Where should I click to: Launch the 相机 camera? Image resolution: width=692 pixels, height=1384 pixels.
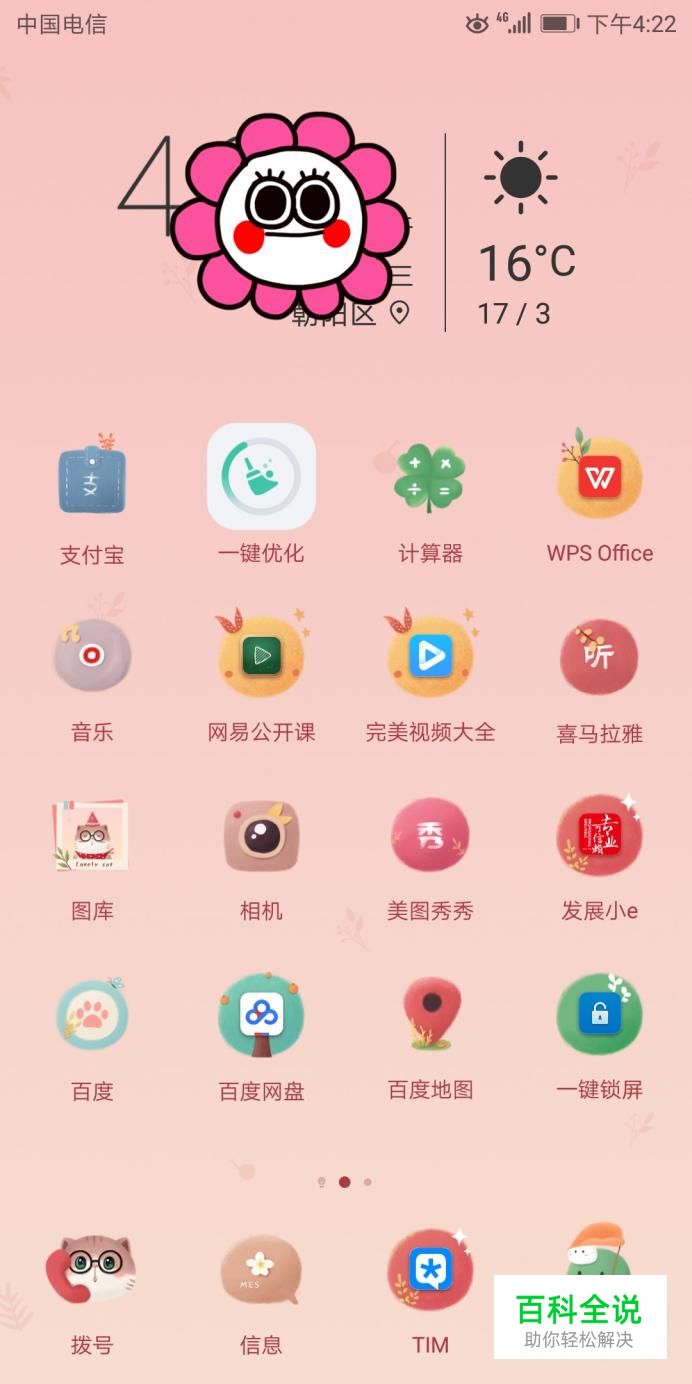[261, 835]
